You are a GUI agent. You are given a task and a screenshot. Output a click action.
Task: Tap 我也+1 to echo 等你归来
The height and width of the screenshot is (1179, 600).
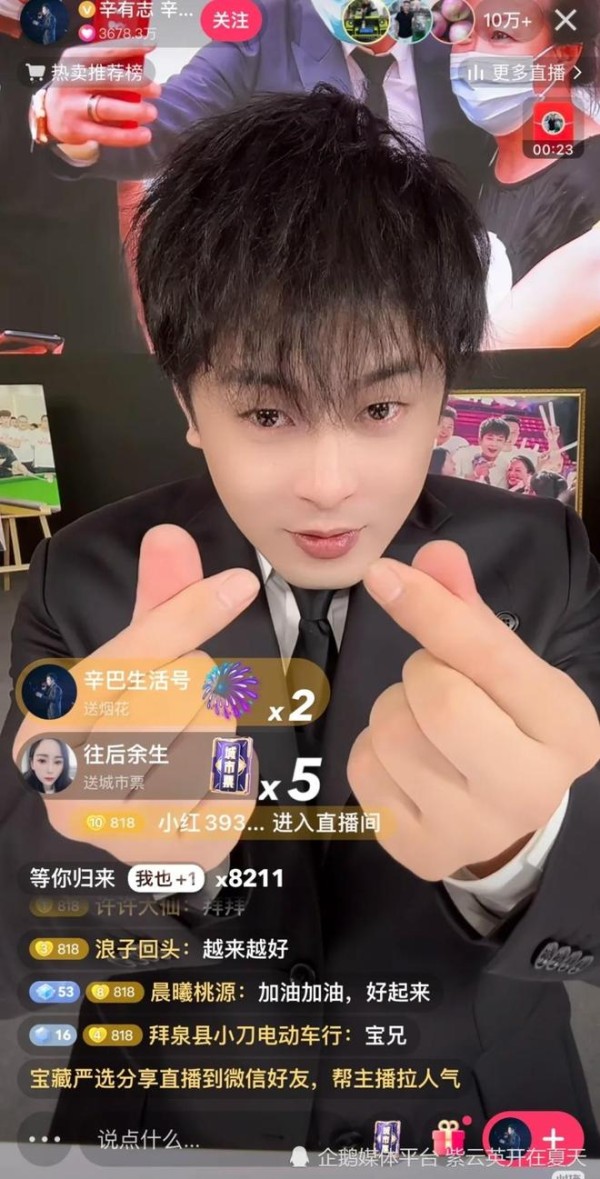pos(166,879)
